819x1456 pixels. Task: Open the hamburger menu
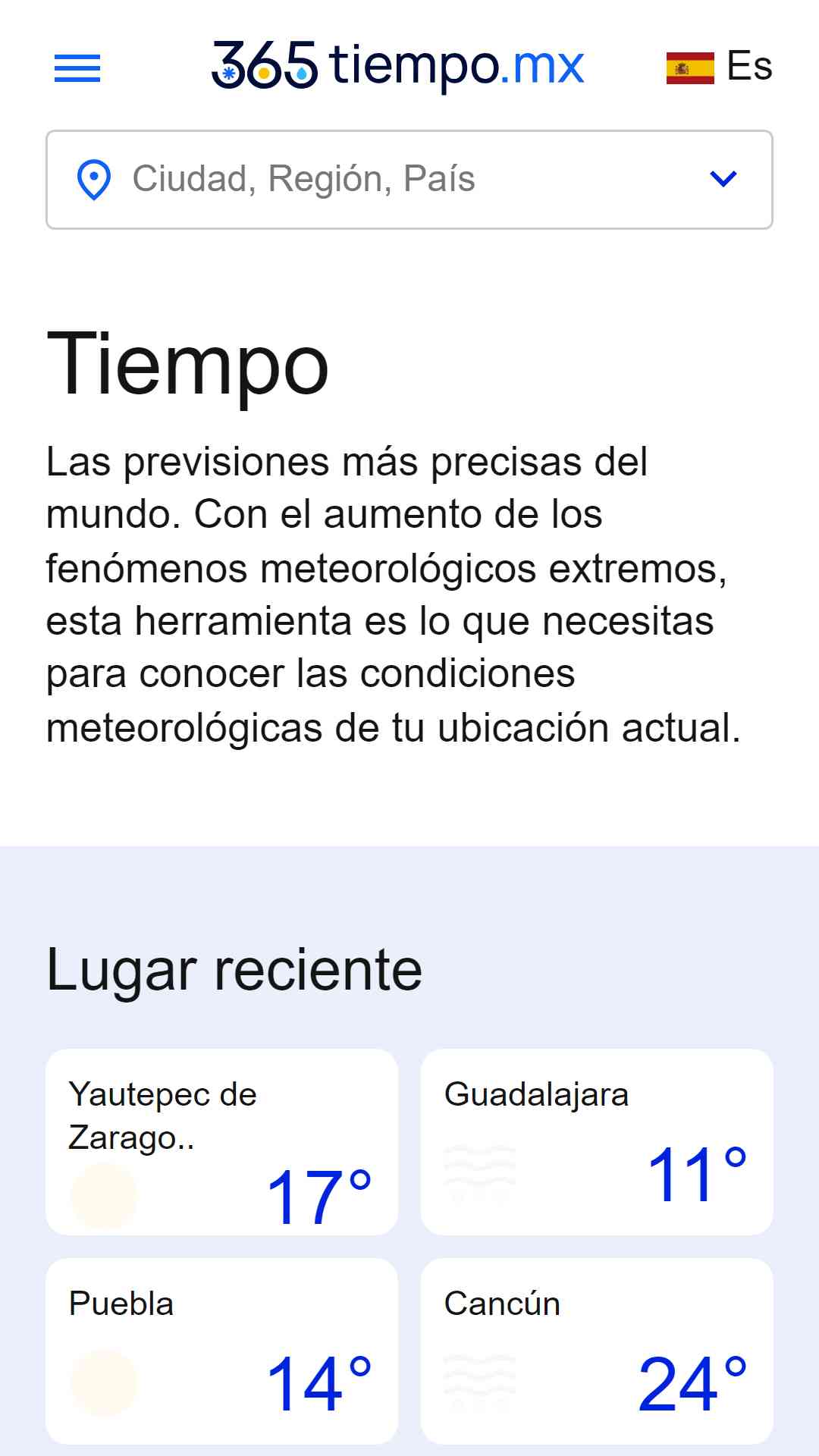pos(77,68)
